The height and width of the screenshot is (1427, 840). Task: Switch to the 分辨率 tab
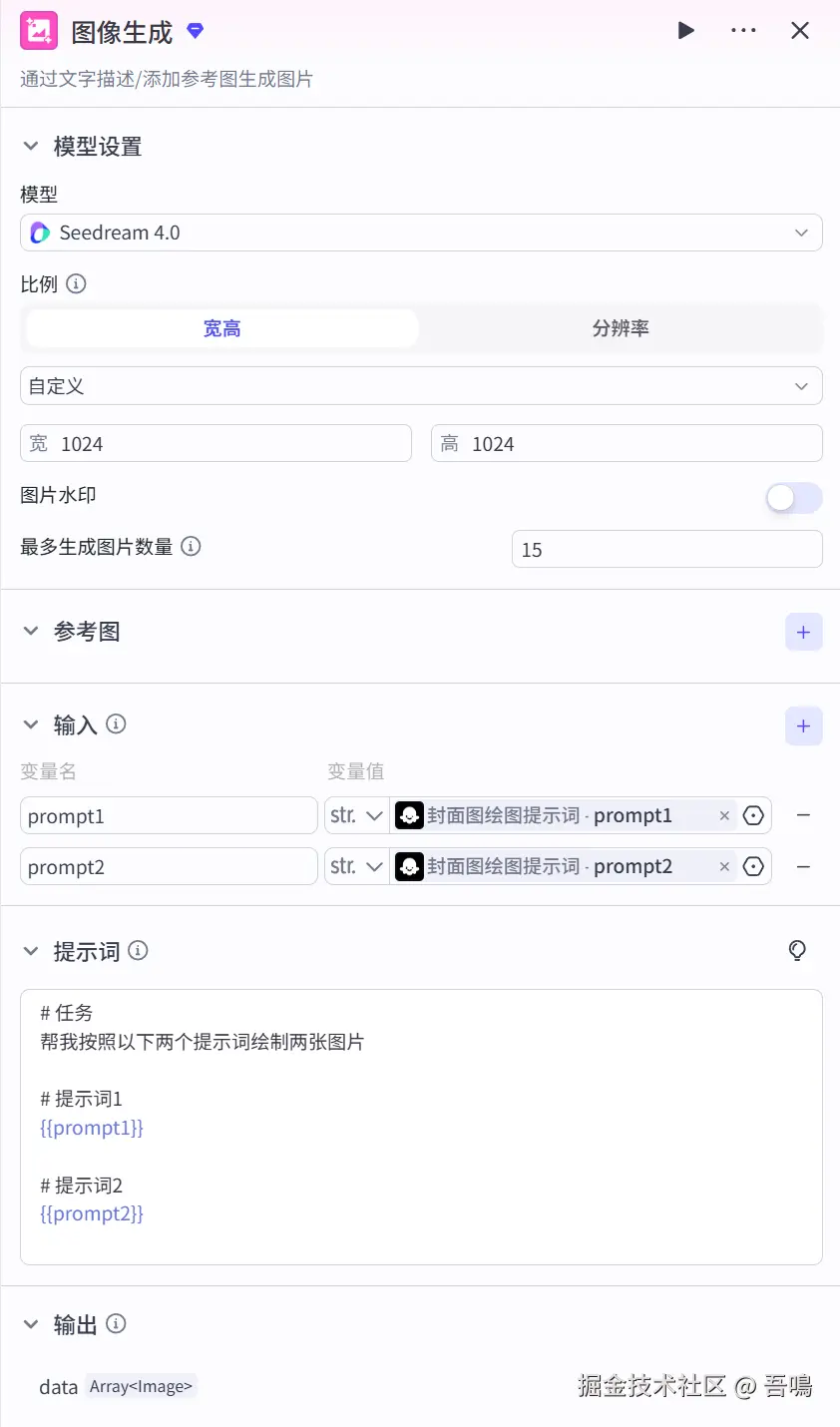pyautogui.click(x=621, y=328)
